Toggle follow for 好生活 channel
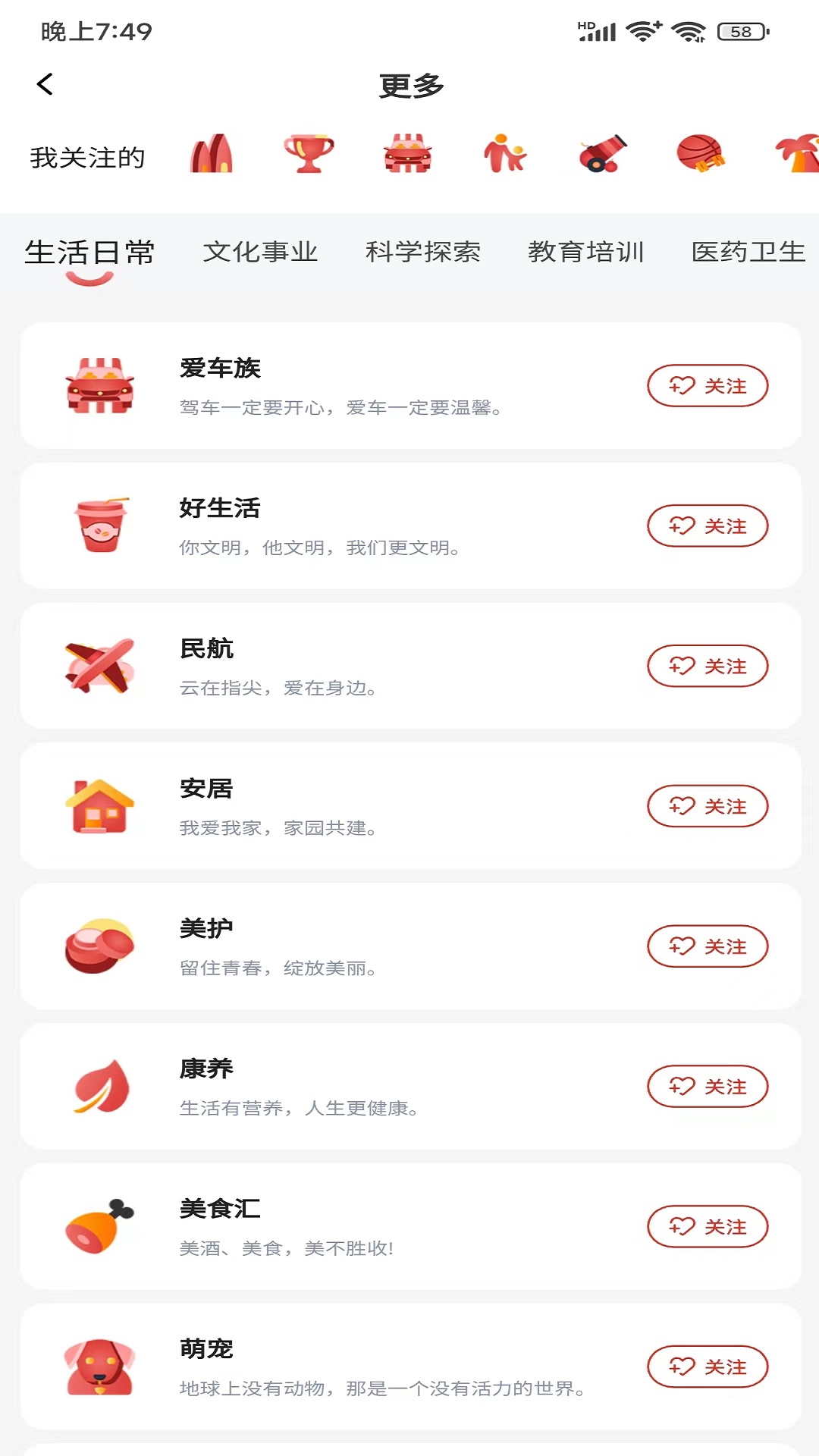The width and height of the screenshot is (819, 1456). tap(707, 526)
